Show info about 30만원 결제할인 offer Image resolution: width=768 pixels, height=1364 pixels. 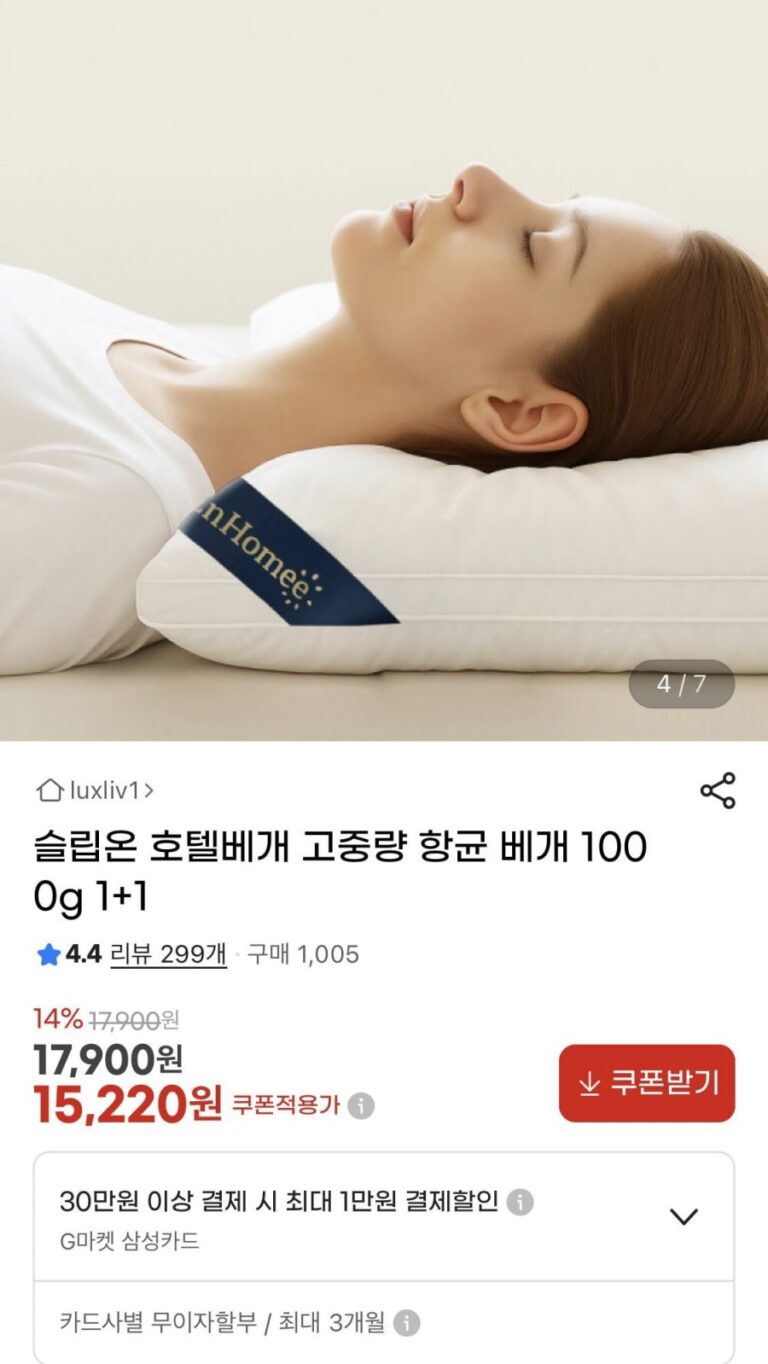click(520, 1201)
